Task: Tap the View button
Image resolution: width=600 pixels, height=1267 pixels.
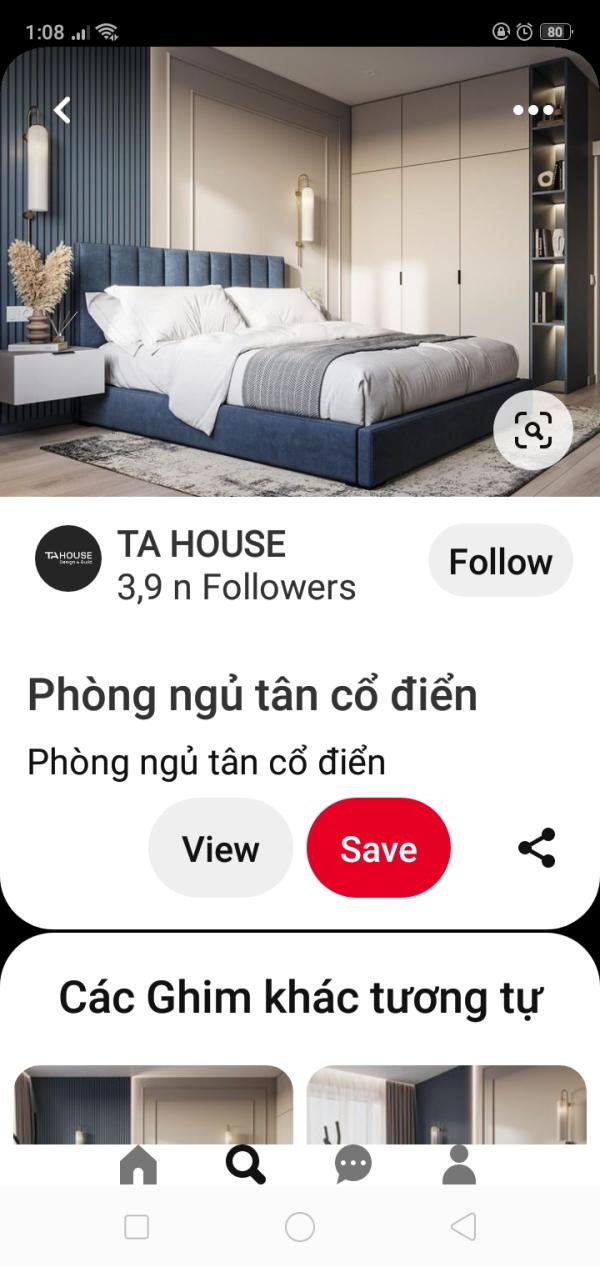Action: click(220, 848)
